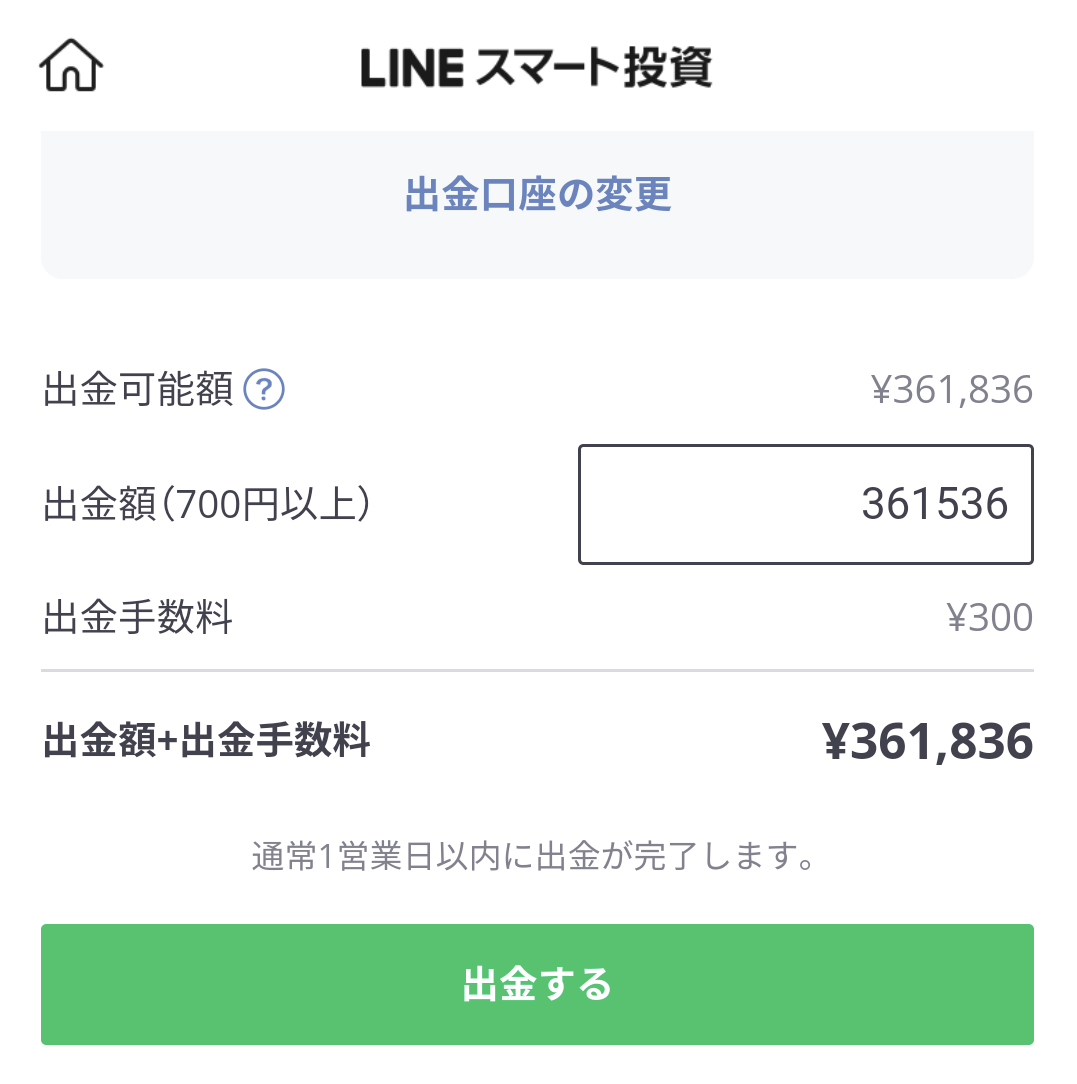Select the notice about 1営業日 completion
This screenshot has height=1084, width=1077.
pyautogui.click(x=538, y=857)
